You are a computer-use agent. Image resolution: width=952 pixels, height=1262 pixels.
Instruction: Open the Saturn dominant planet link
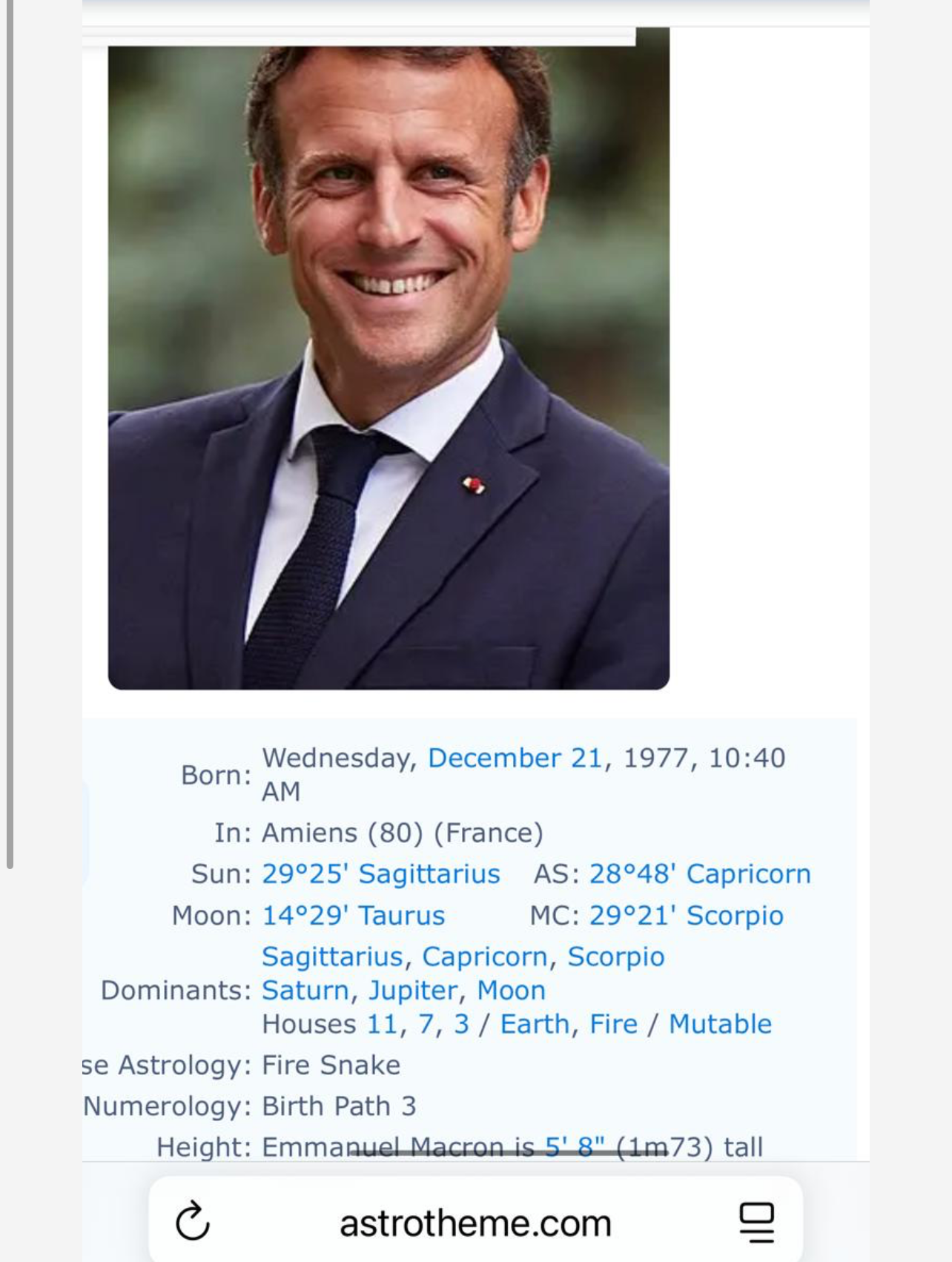coord(305,990)
